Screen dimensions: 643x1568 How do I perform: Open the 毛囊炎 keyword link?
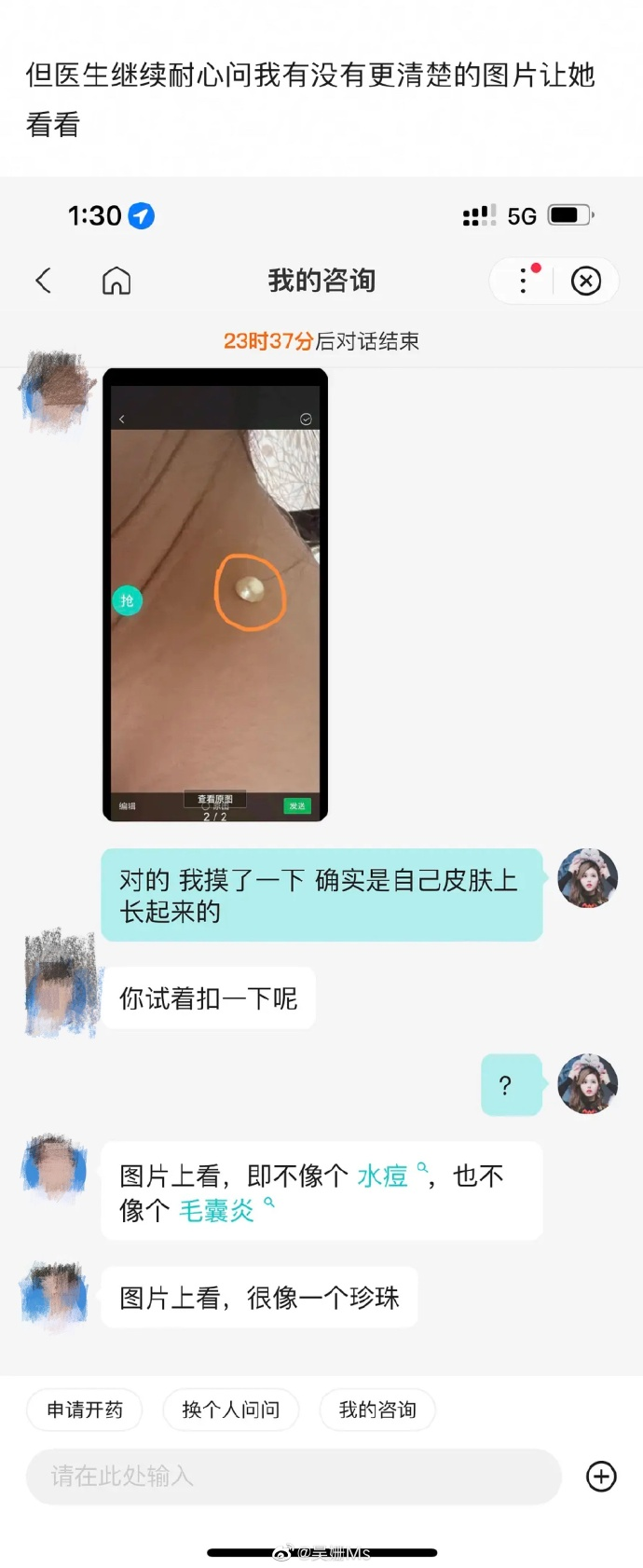tap(216, 1211)
